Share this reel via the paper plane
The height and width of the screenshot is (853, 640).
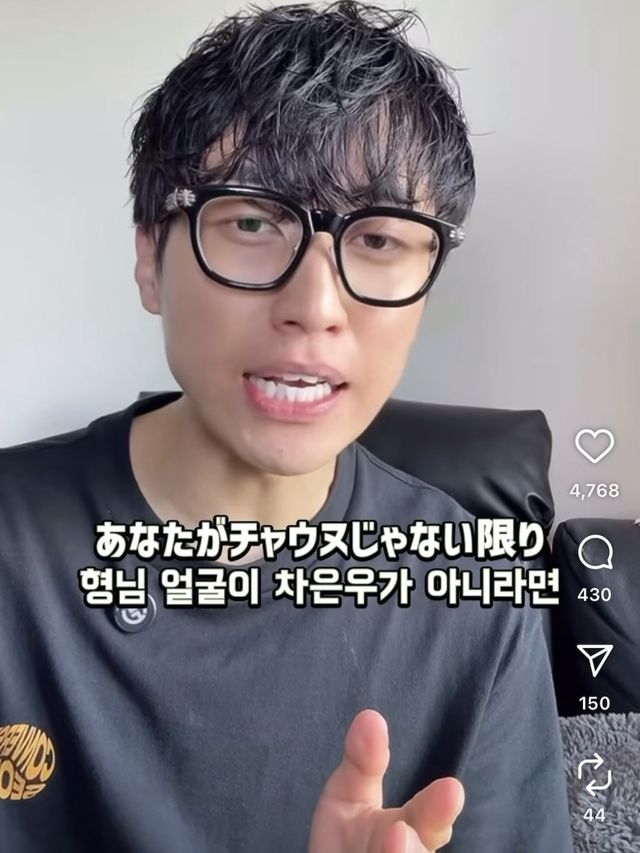(594, 660)
